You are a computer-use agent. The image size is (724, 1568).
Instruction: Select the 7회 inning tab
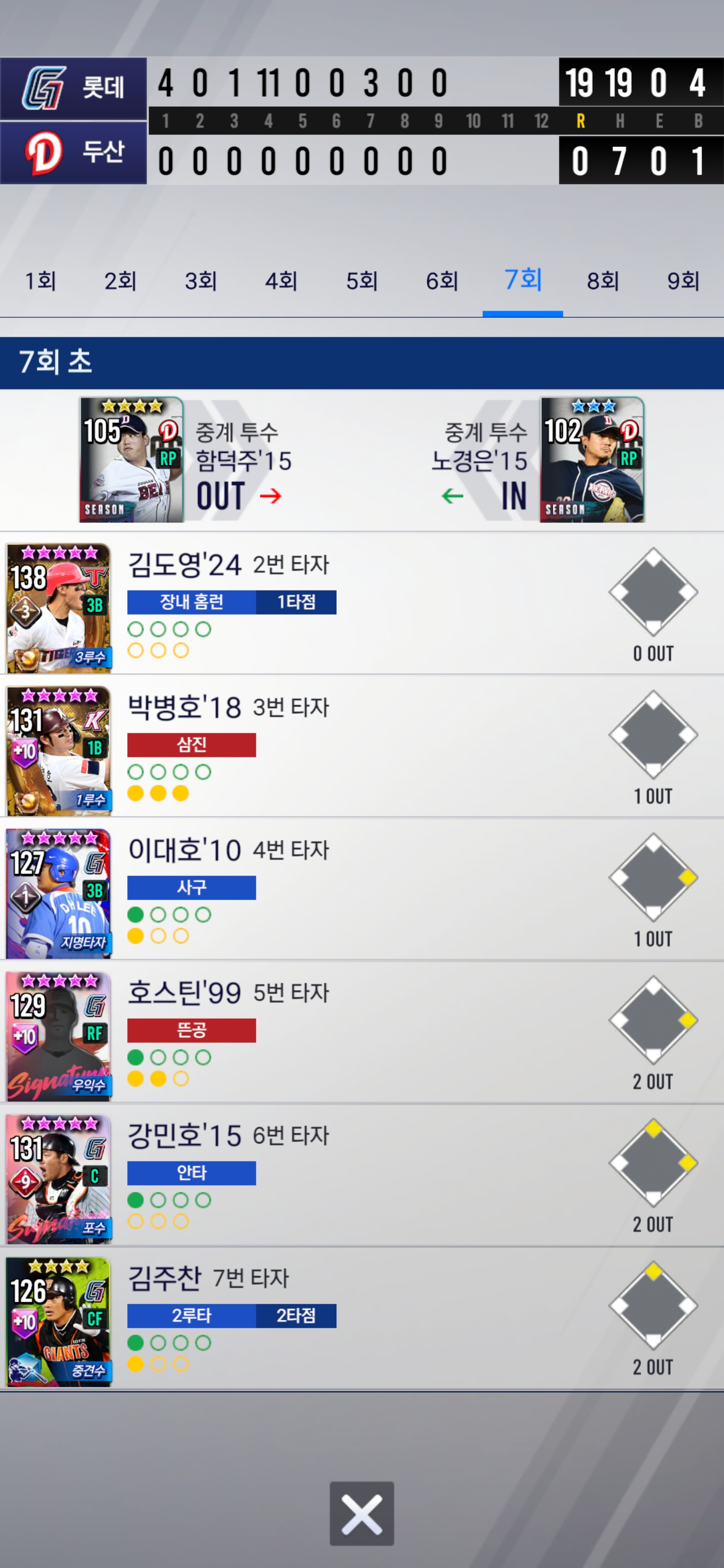(x=522, y=280)
